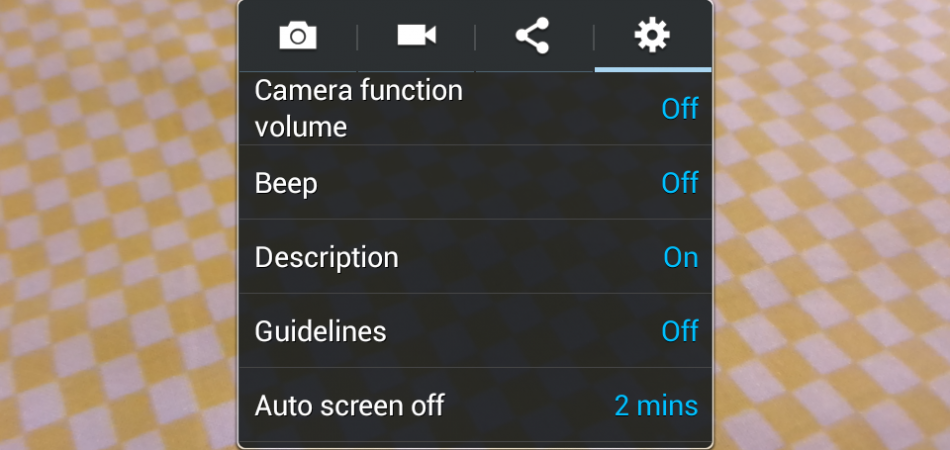Open the Description option

[x=475, y=257]
